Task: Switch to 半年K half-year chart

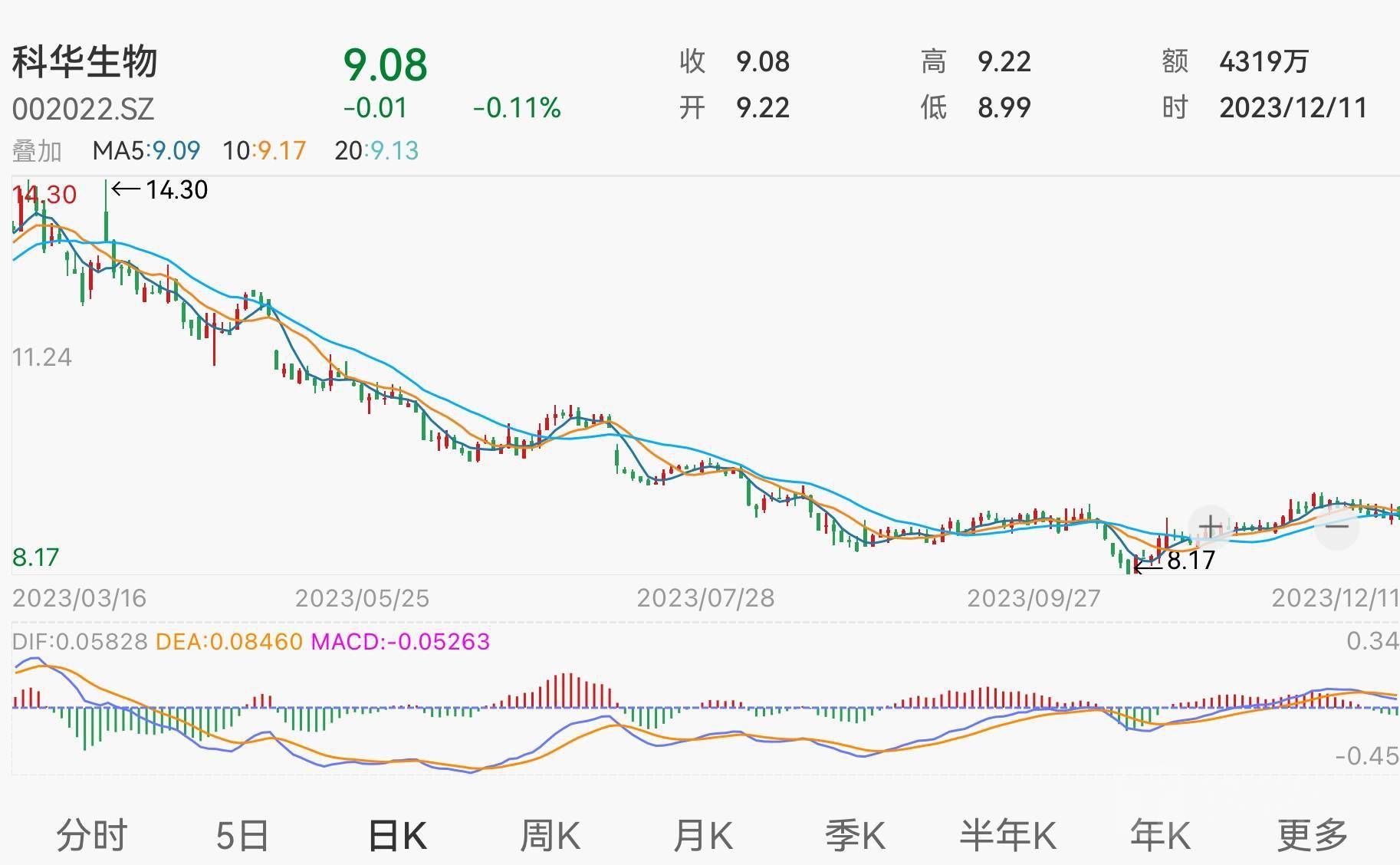Action: click(1007, 835)
